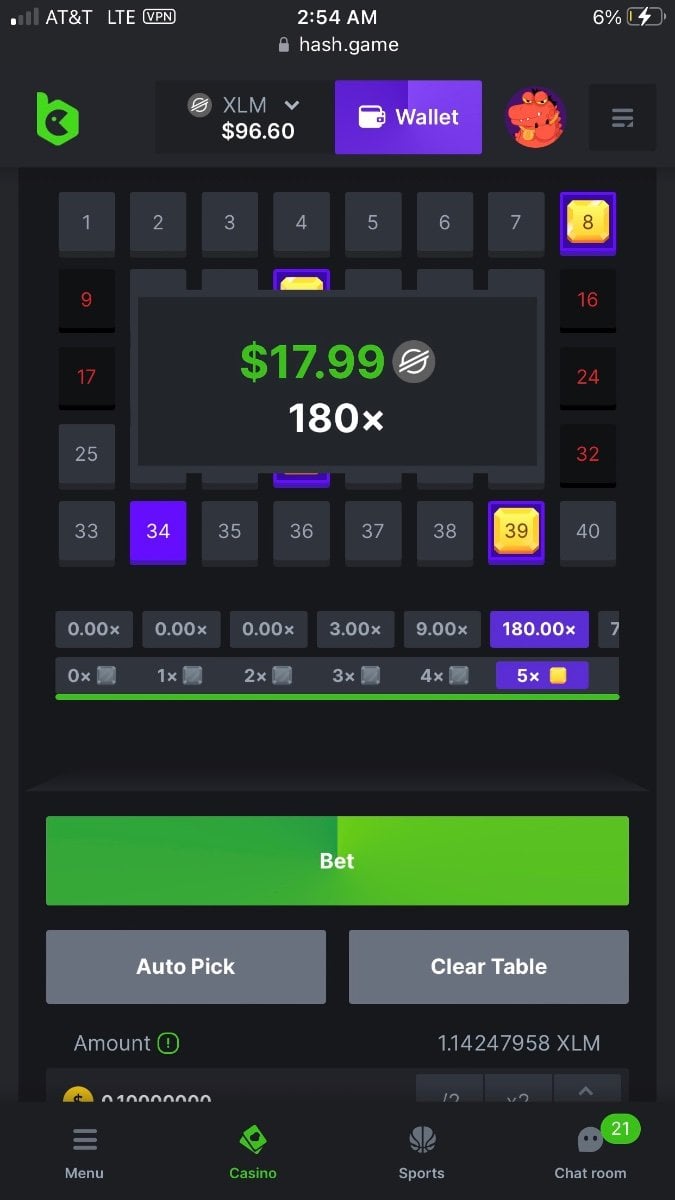This screenshot has width=675, height=1200.
Task: Open the hamburger menu in the header
Action: tap(622, 118)
